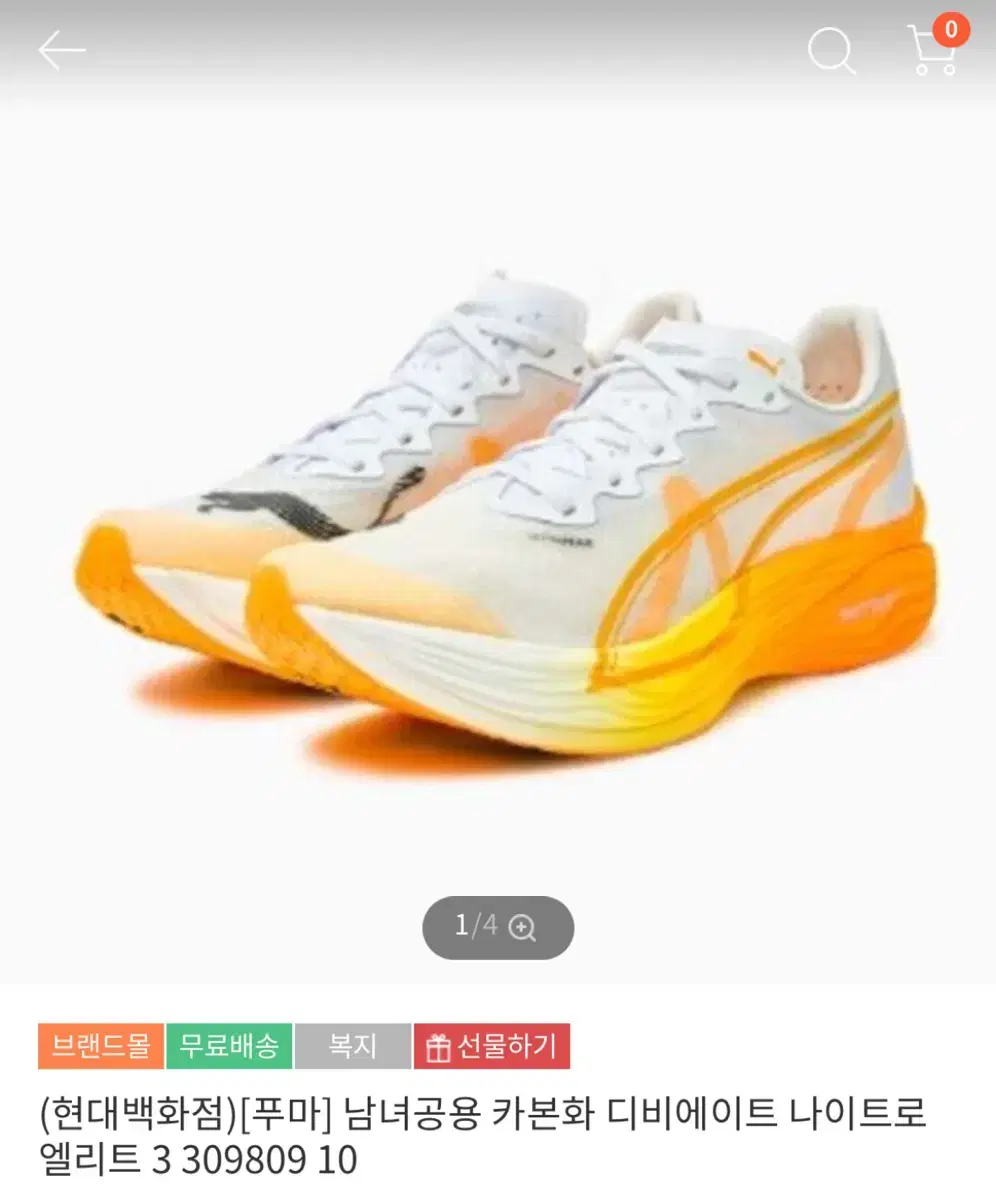View basket contents by tapping the cart
The height and width of the screenshot is (1200, 996).
pos(930,52)
